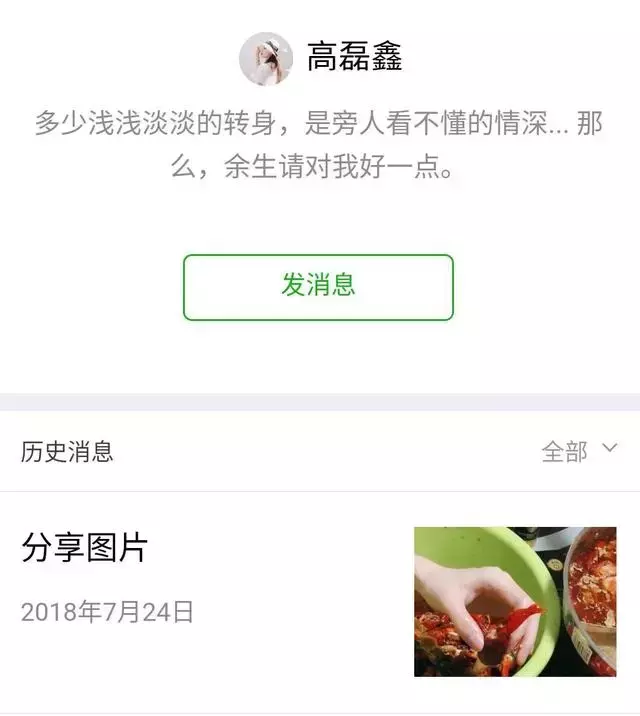Screen dimensions: 640x716
Task: Expand the 全部 filter dropdown
Action: (x=580, y=451)
